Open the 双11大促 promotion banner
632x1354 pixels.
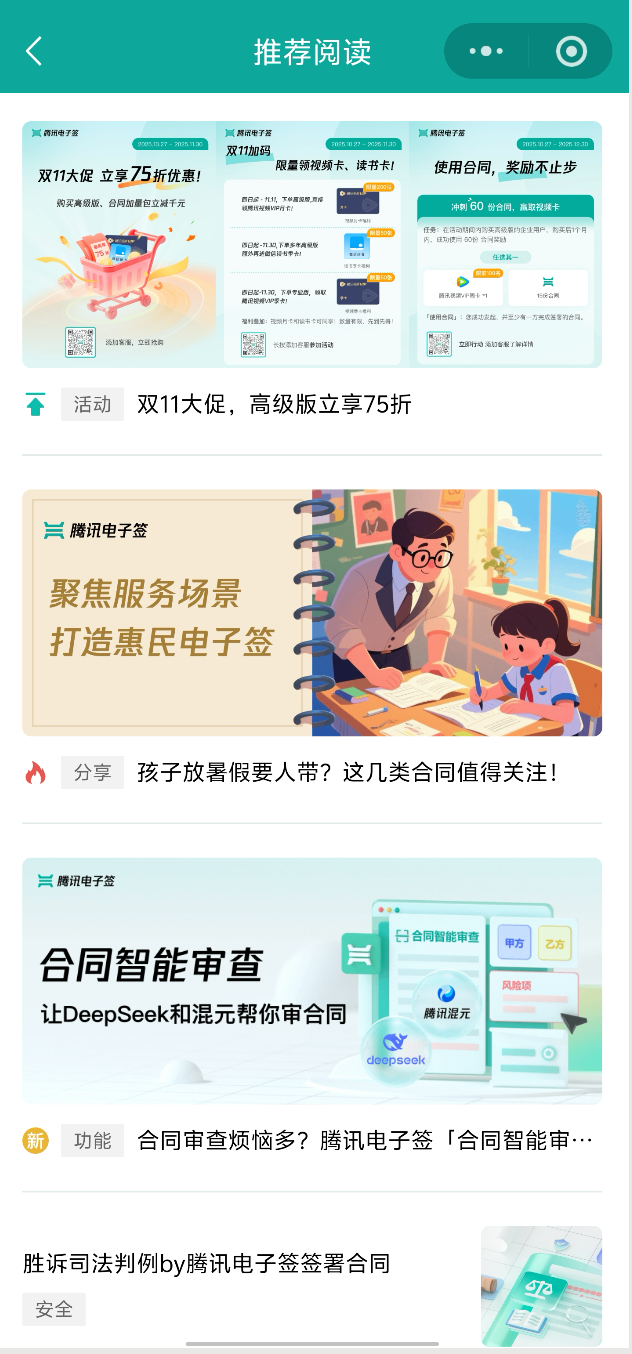coord(312,244)
